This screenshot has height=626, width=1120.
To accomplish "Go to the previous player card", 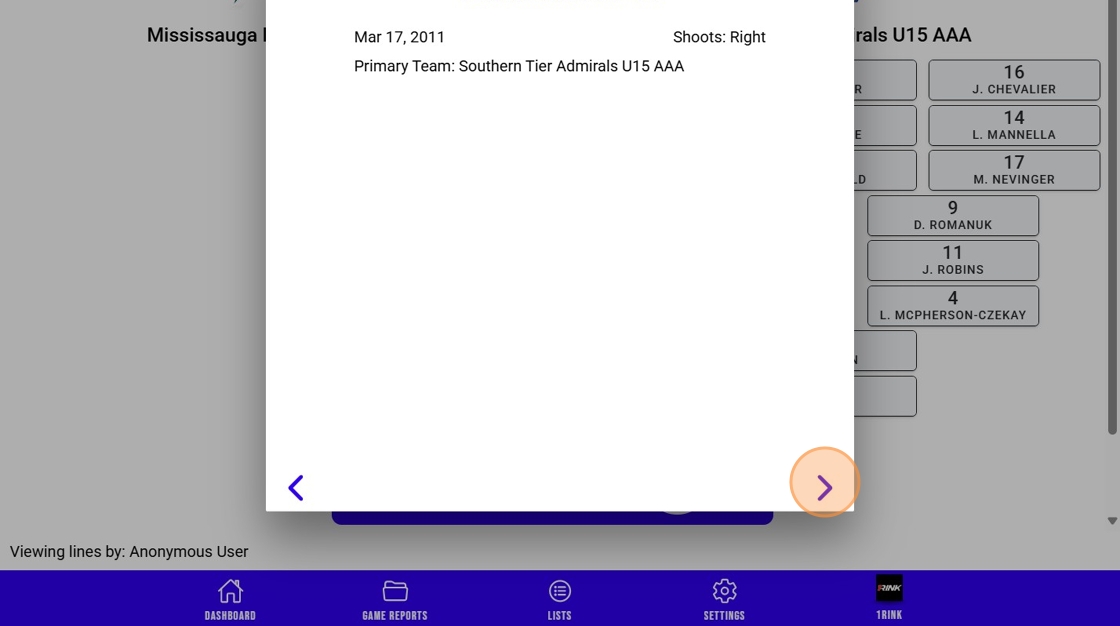I will [296, 487].
